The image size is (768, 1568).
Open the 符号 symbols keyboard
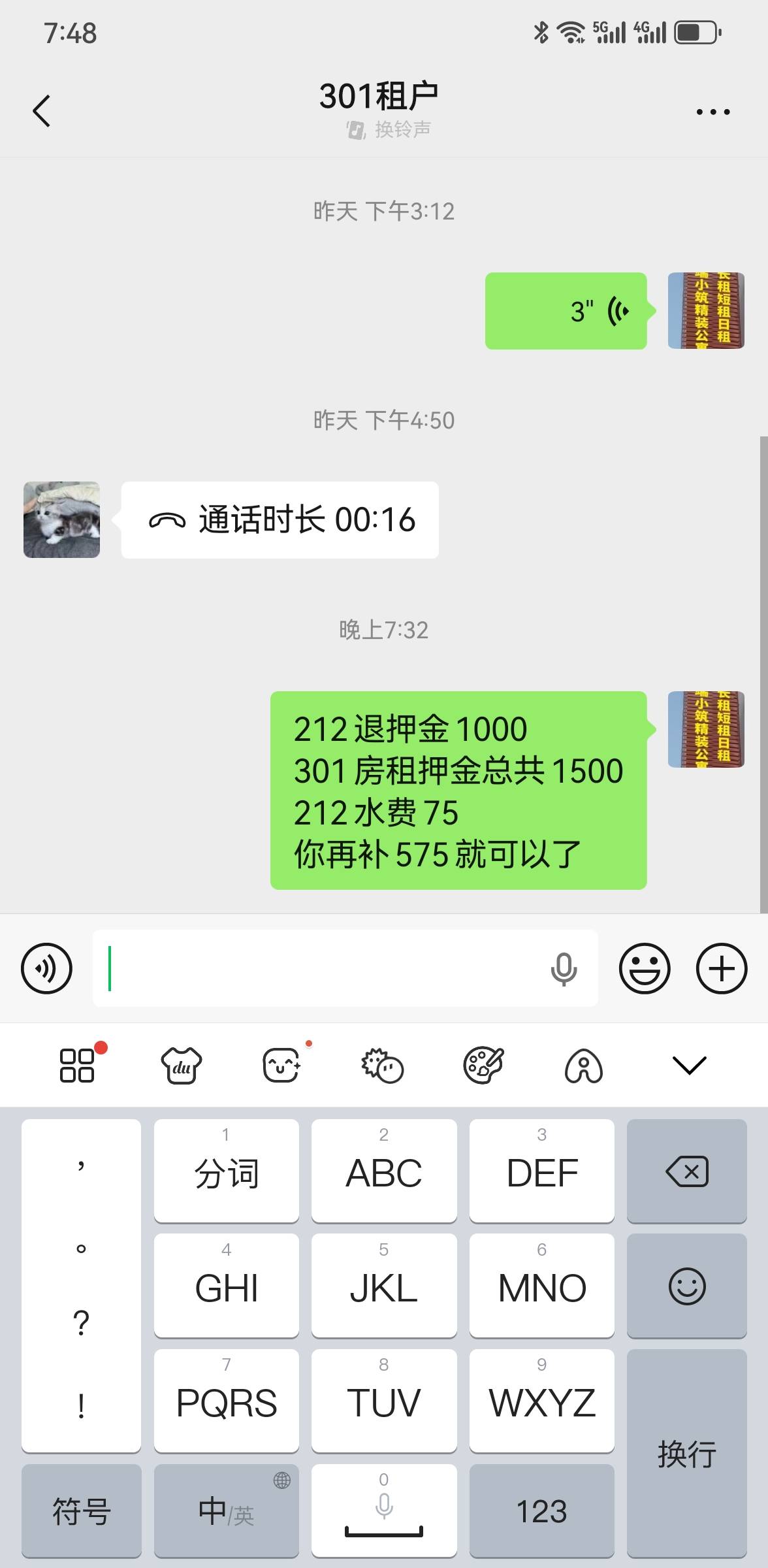tap(81, 1511)
